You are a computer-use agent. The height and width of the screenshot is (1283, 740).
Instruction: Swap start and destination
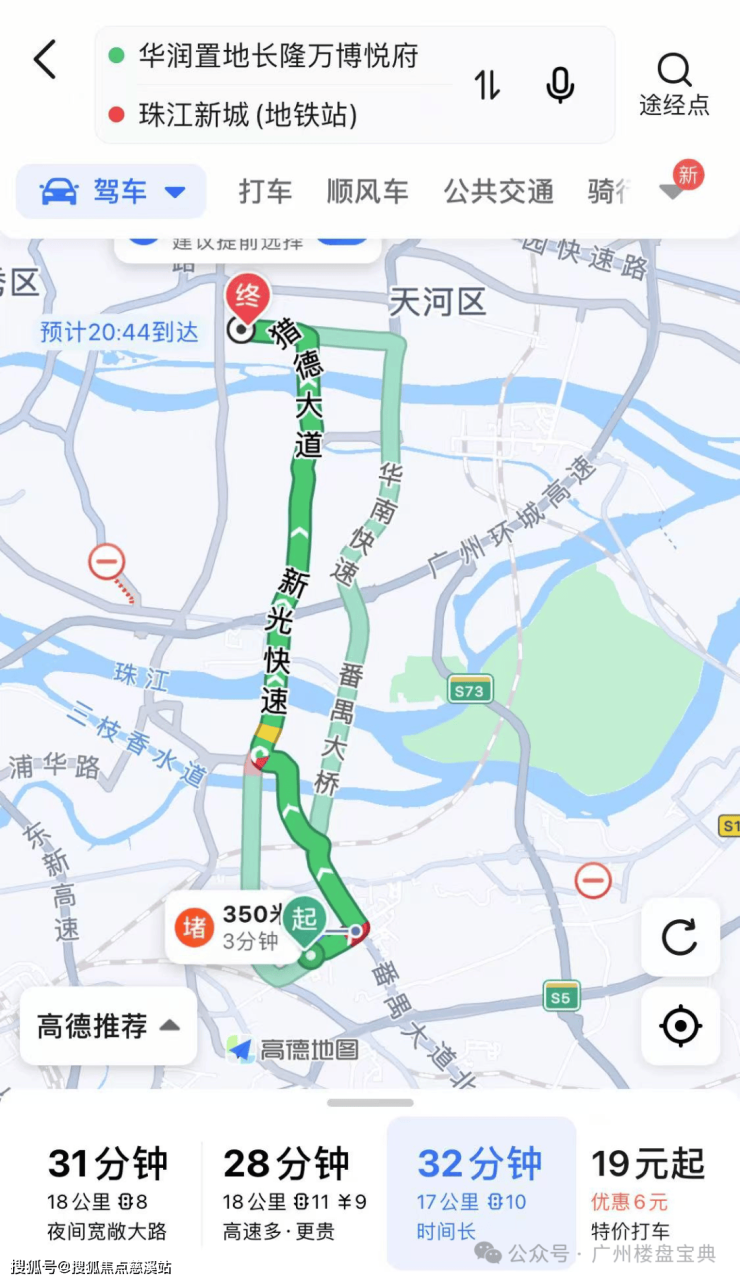[x=487, y=85]
